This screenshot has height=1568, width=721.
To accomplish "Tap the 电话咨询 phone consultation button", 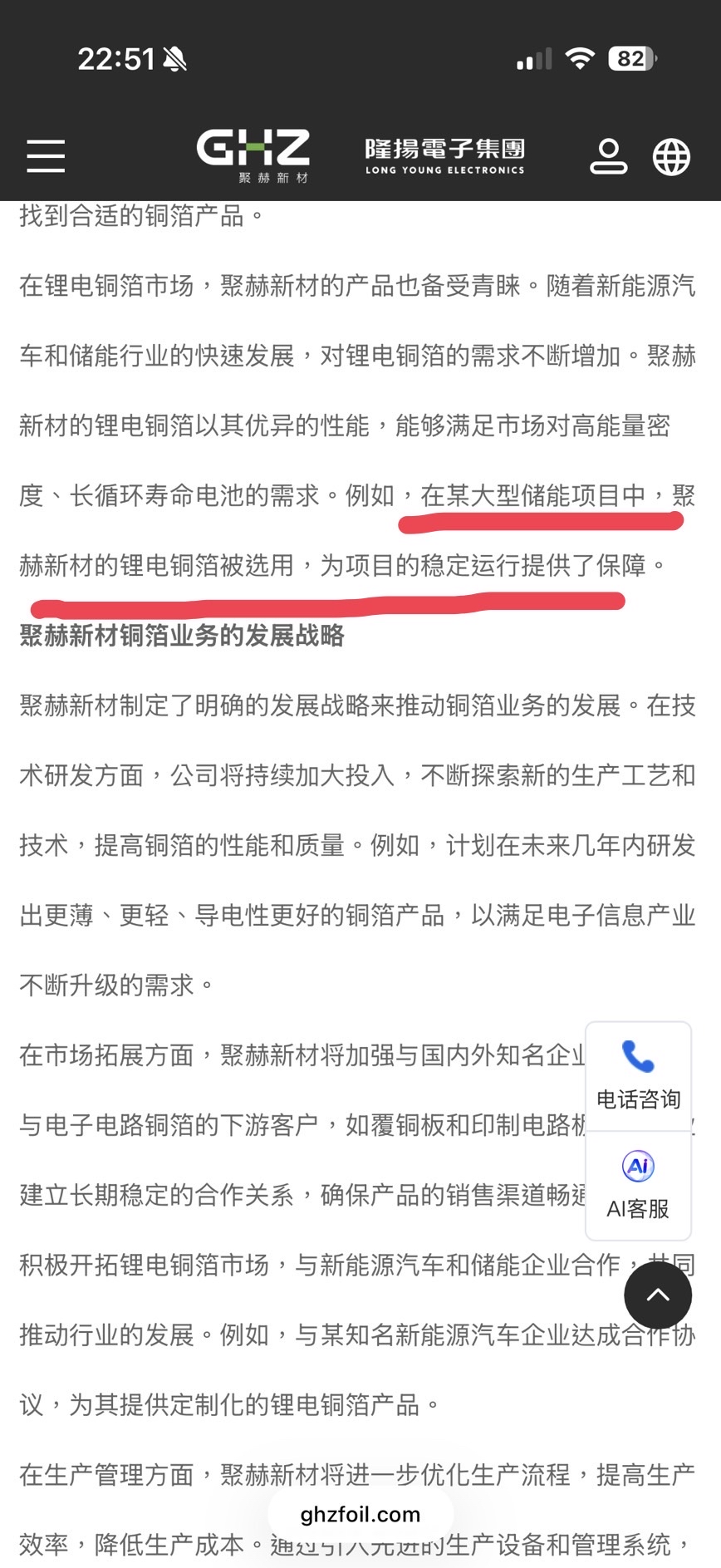I will tap(638, 1077).
